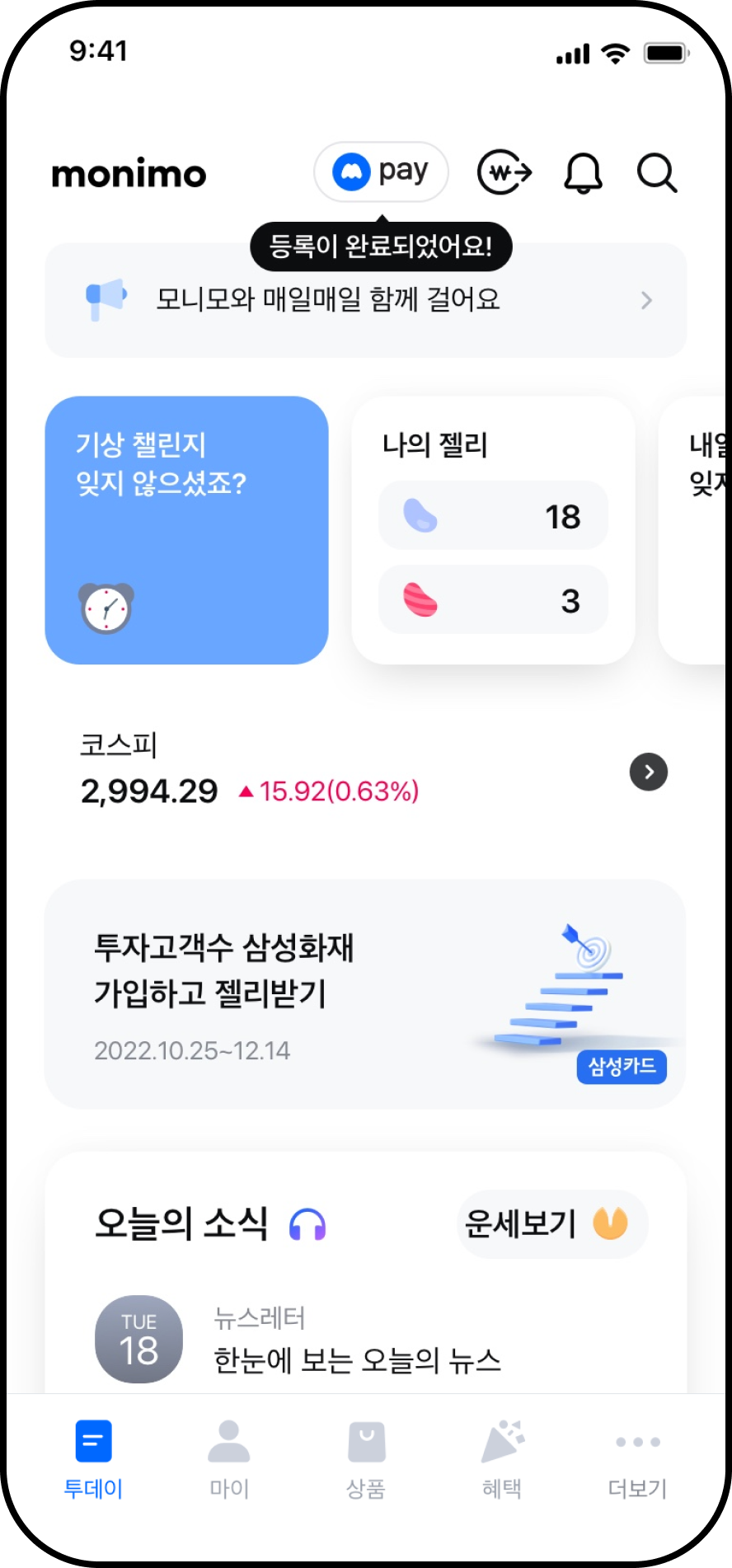View blue jelly count of 18

click(x=493, y=516)
